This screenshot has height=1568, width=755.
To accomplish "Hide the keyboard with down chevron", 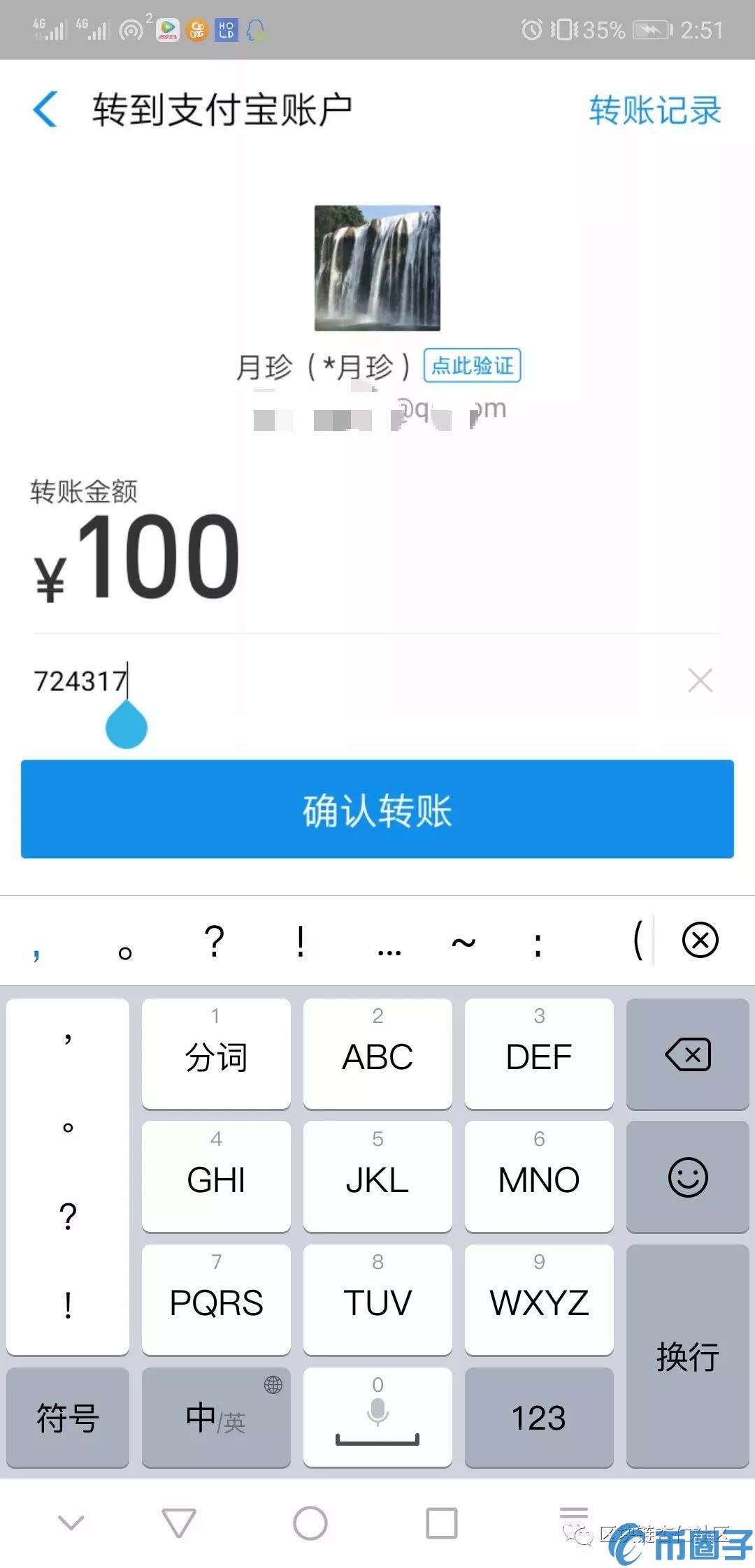I will pyautogui.click(x=71, y=1523).
